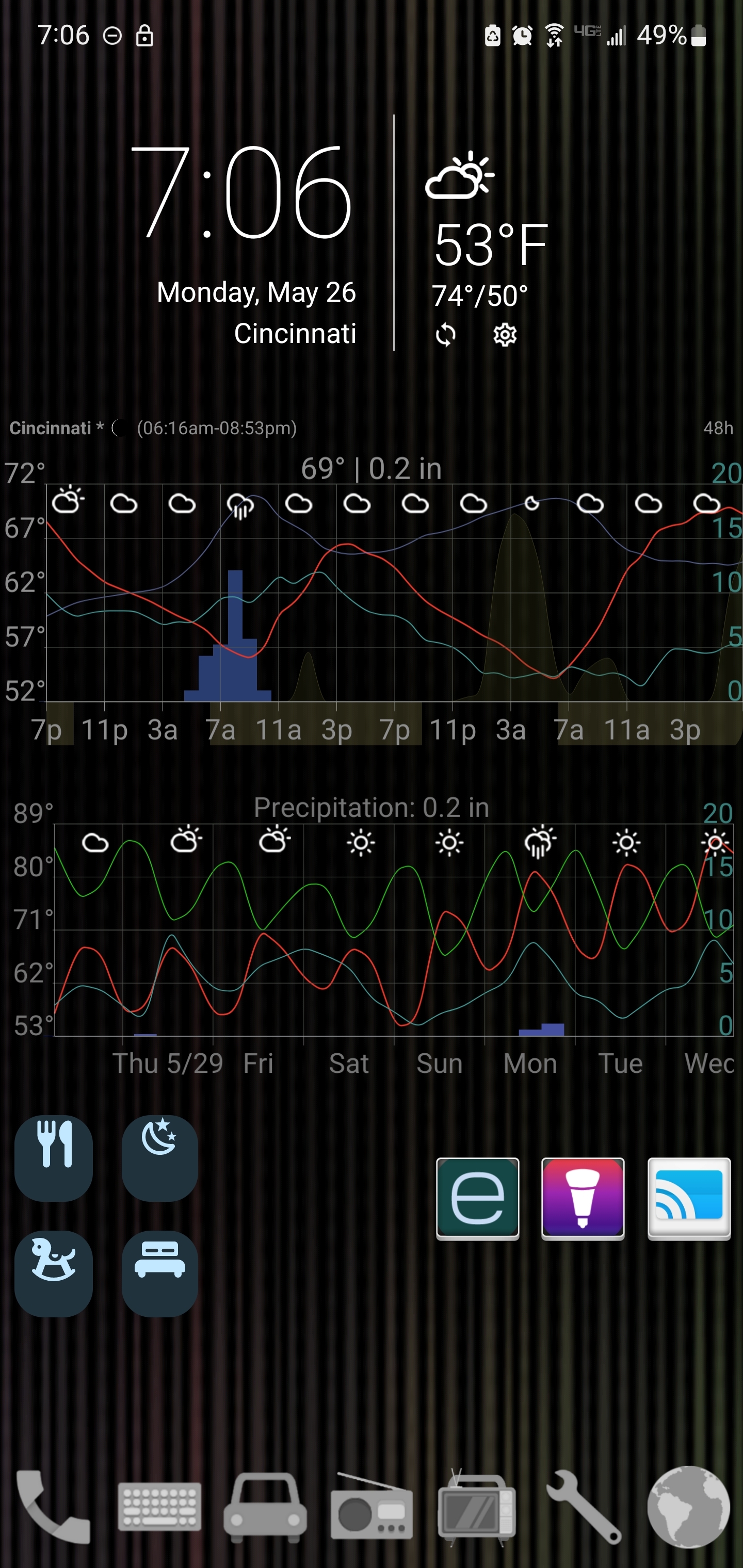This screenshot has width=743, height=1568.
Task: Open the weather widget settings gear
Action: 505,335
